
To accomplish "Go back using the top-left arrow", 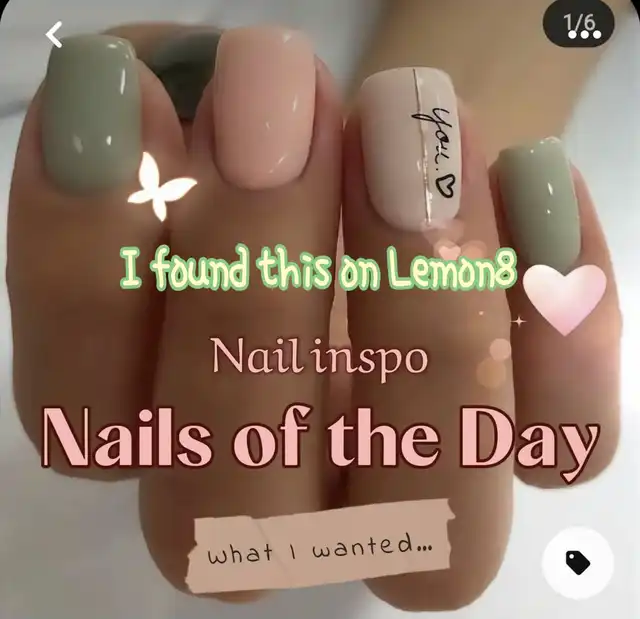I will (54, 35).
